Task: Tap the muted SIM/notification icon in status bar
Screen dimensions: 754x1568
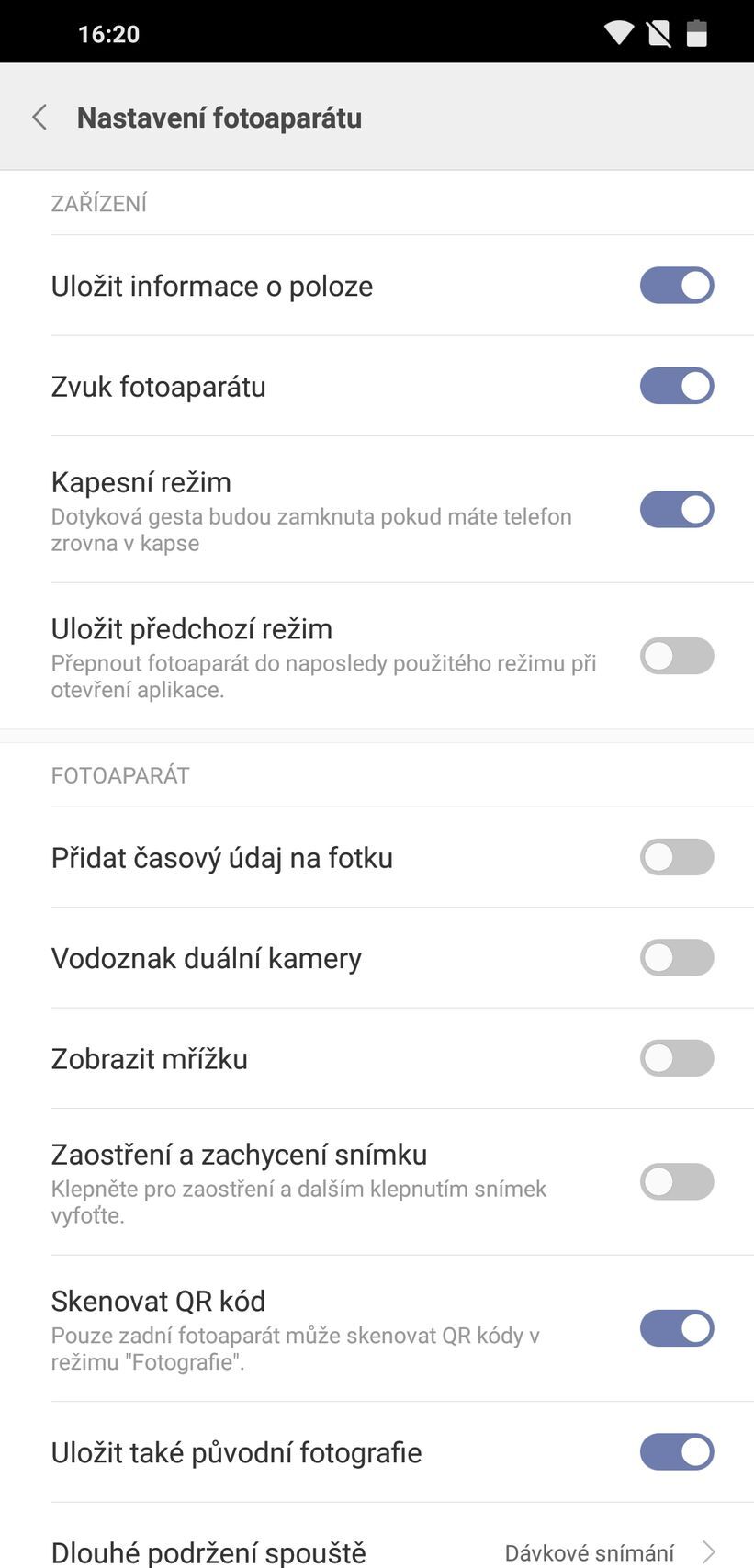Action: 658,31
